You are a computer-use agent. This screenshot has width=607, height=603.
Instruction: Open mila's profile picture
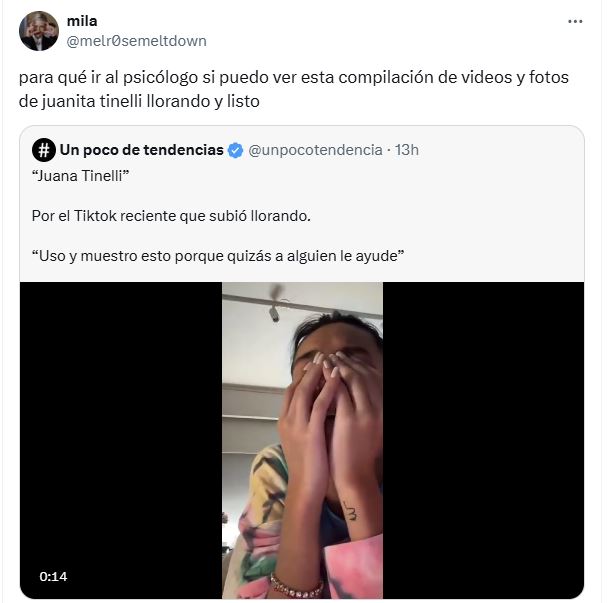pos(38,31)
